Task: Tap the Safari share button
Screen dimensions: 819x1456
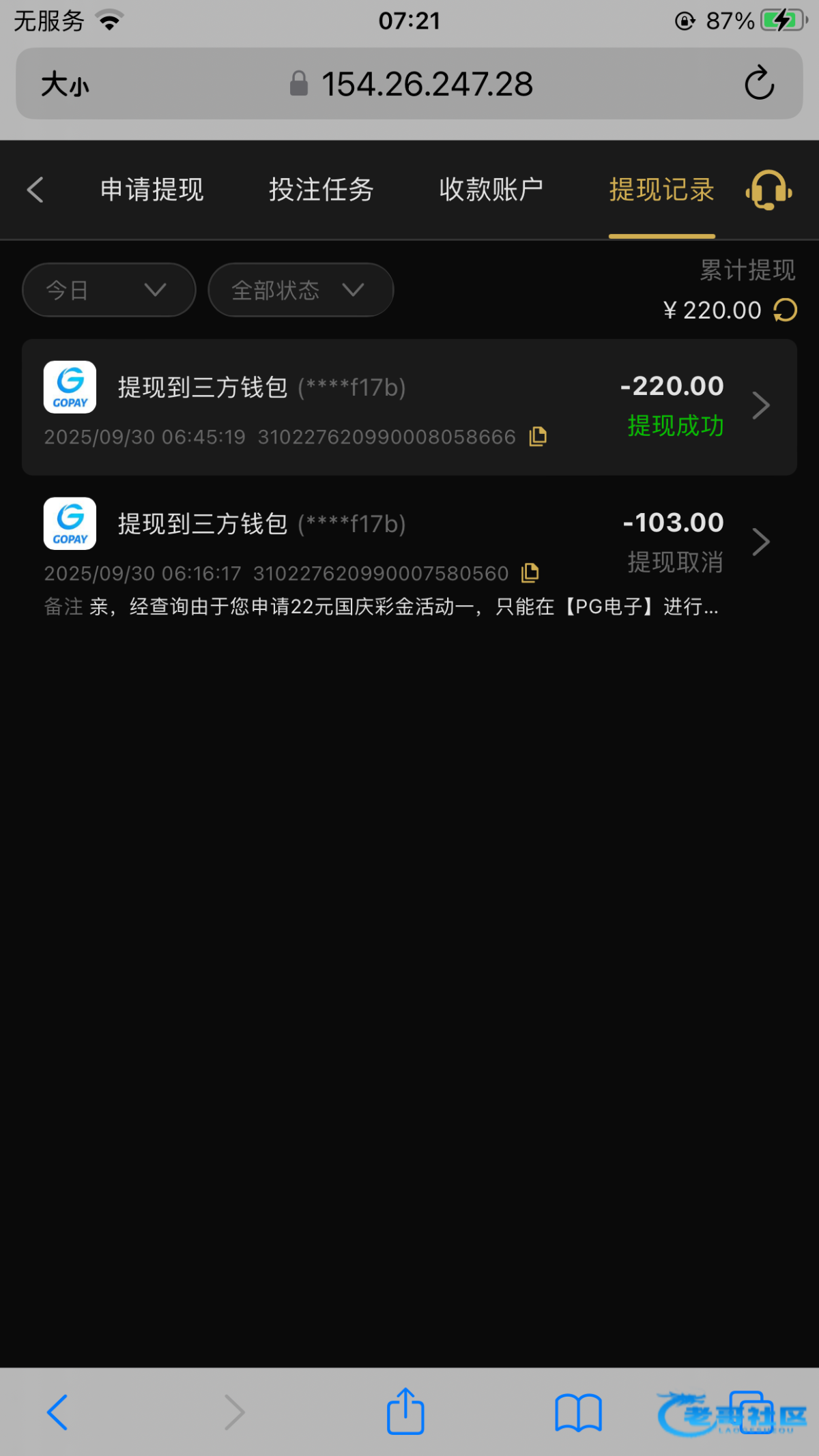Action: pyautogui.click(x=405, y=1411)
